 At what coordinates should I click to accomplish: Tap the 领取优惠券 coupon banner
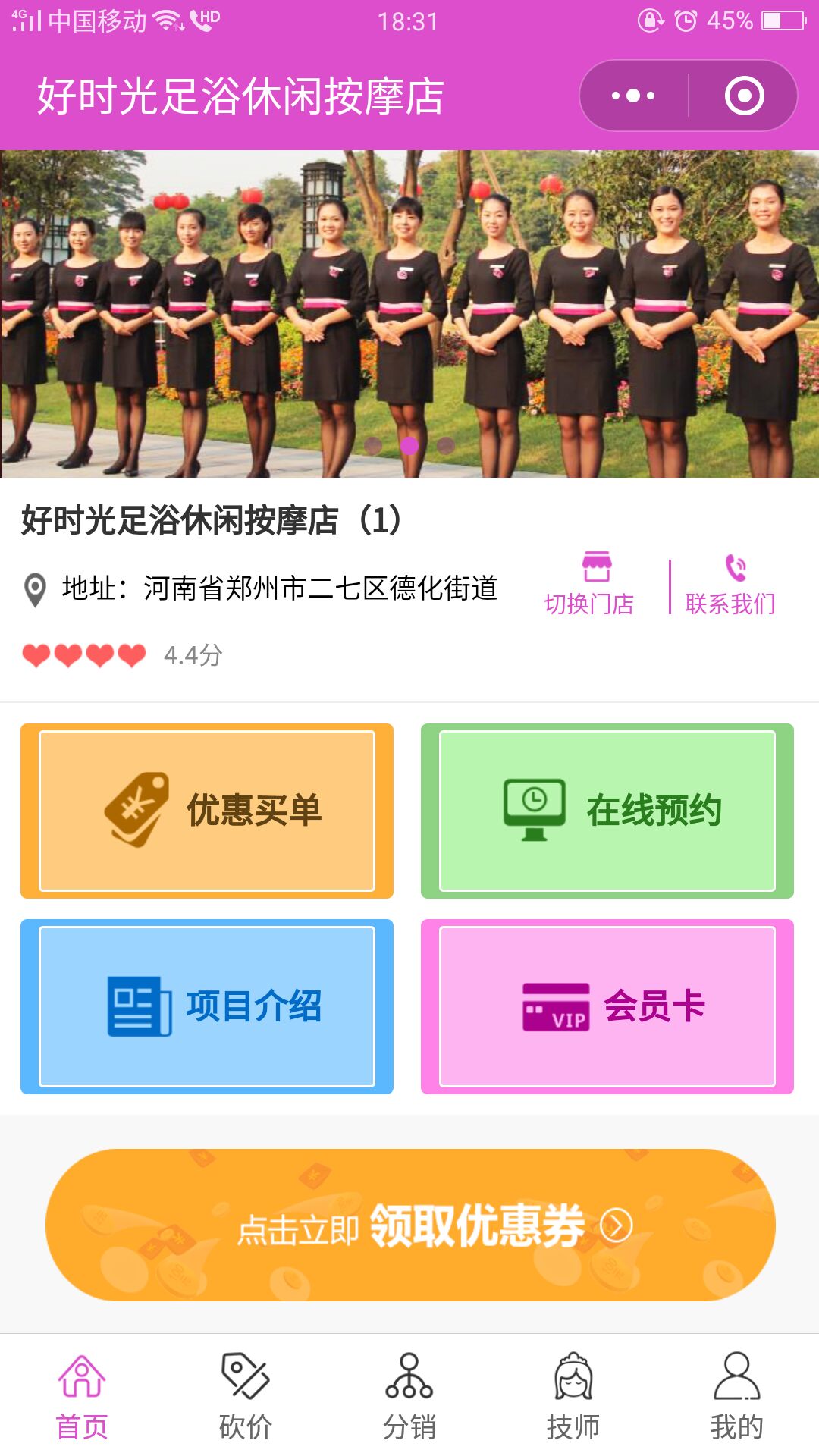click(x=410, y=1225)
